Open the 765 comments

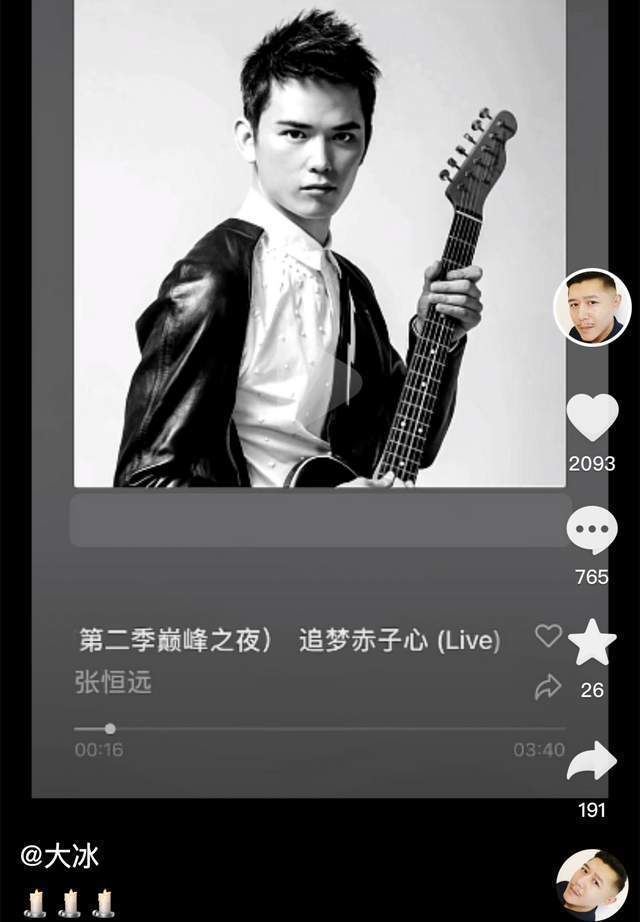(592, 531)
